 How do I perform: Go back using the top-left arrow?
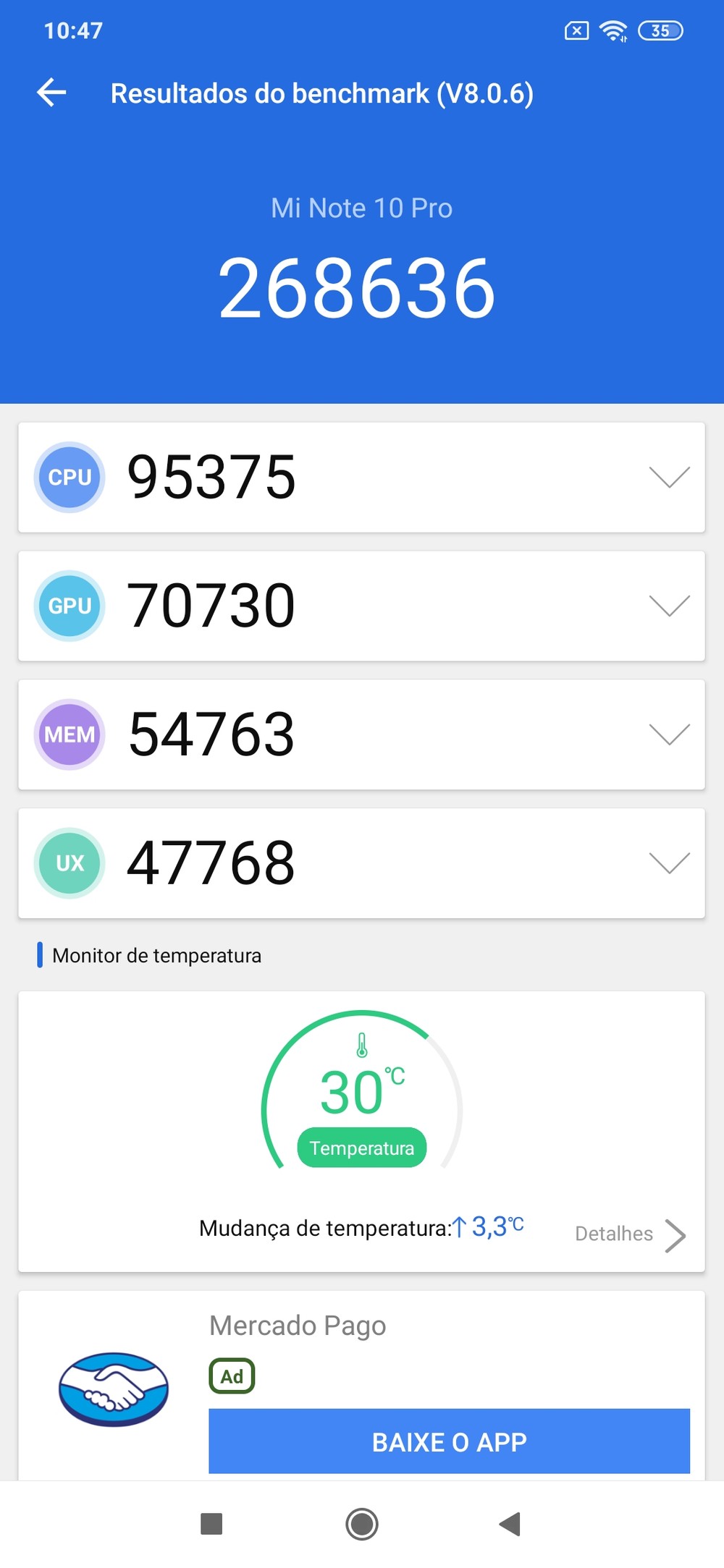(51, 93)
